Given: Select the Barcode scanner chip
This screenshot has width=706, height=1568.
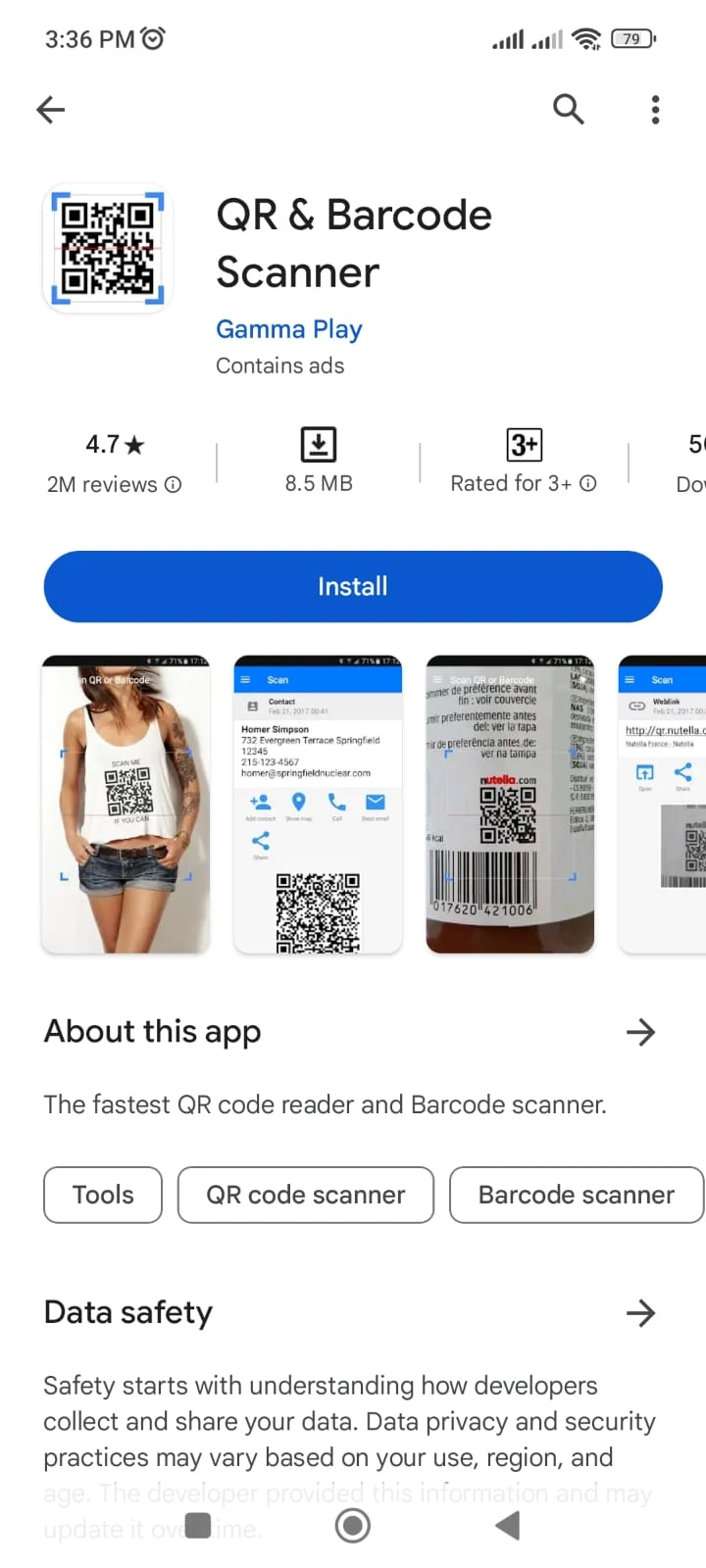Looking at the screenshot, I should pyautogui.click(x=576, y=1195).
